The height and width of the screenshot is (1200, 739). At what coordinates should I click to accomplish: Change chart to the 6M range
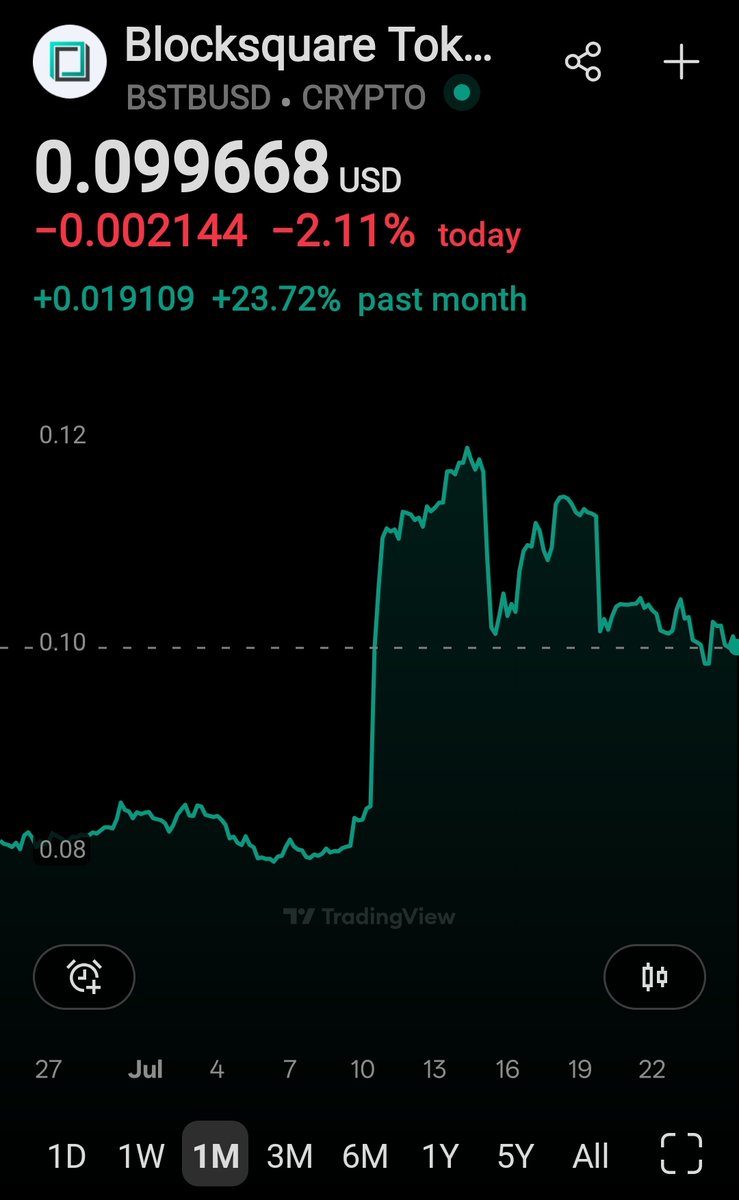(x=364, y=1156)
